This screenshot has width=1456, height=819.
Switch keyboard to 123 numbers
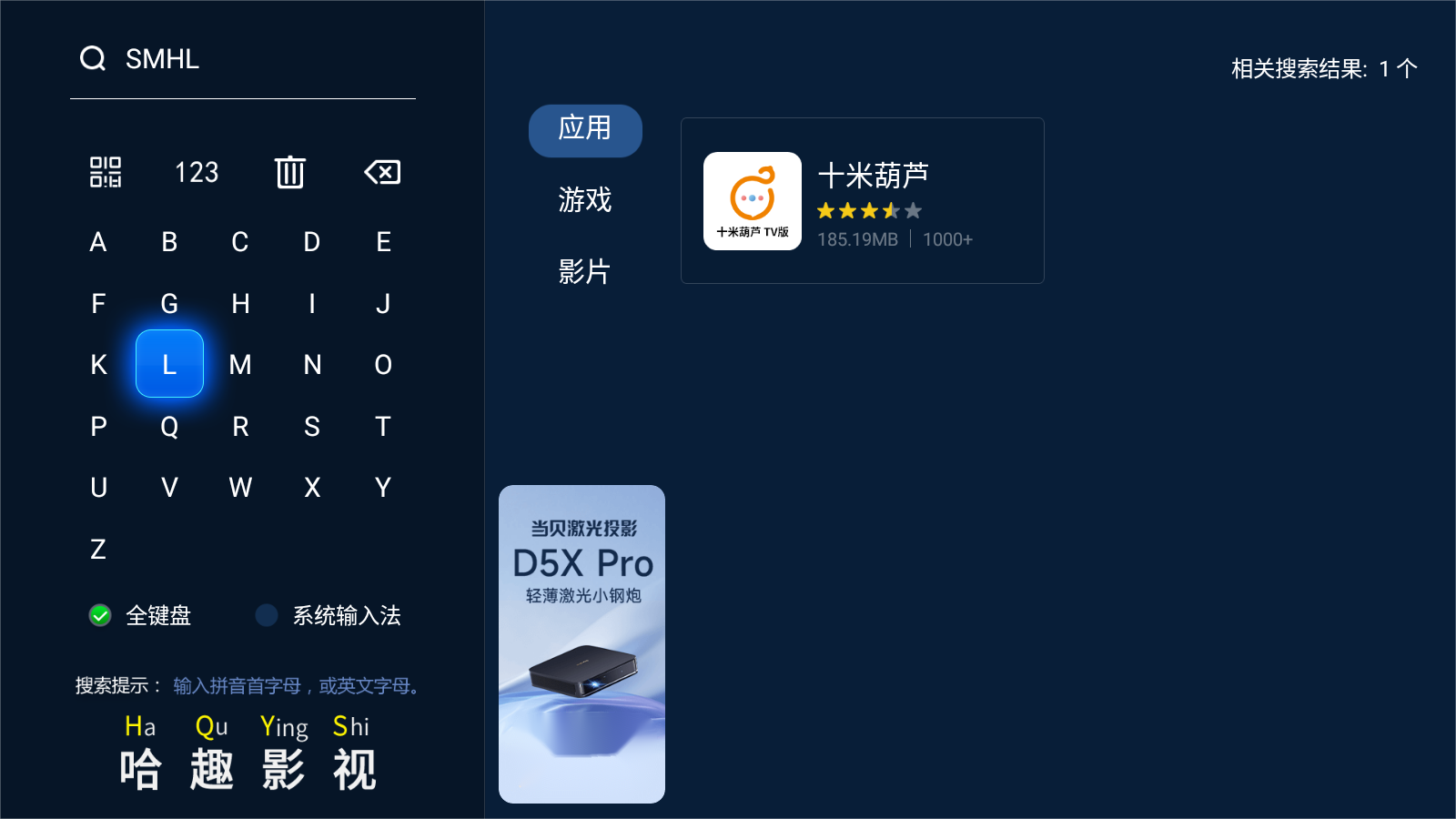[197, 172]
